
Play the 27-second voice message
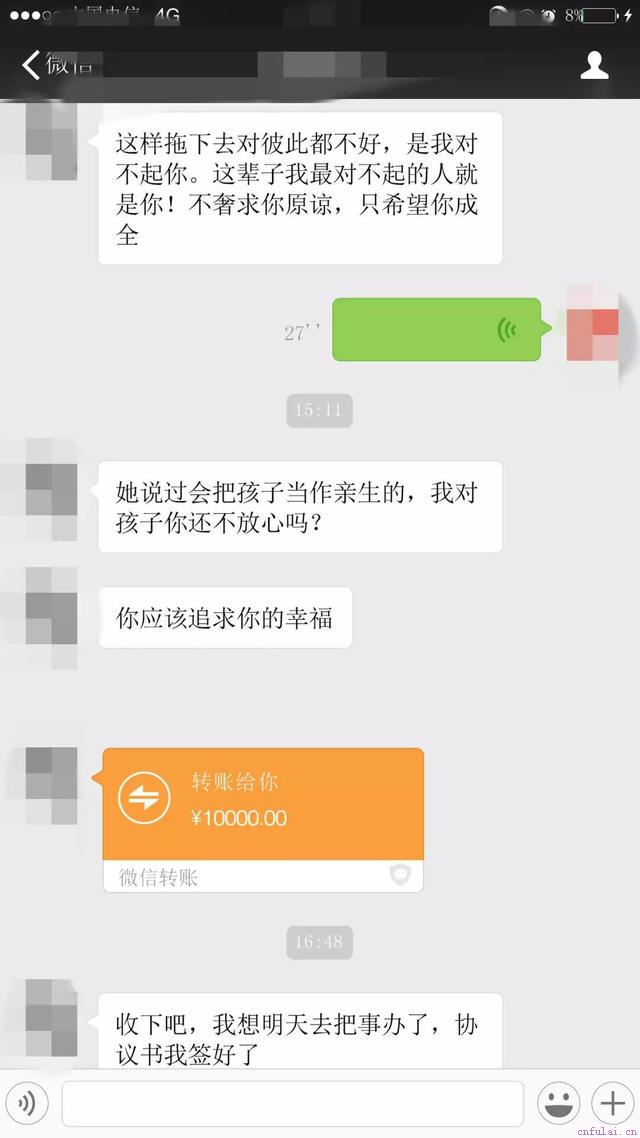(436, 330)
